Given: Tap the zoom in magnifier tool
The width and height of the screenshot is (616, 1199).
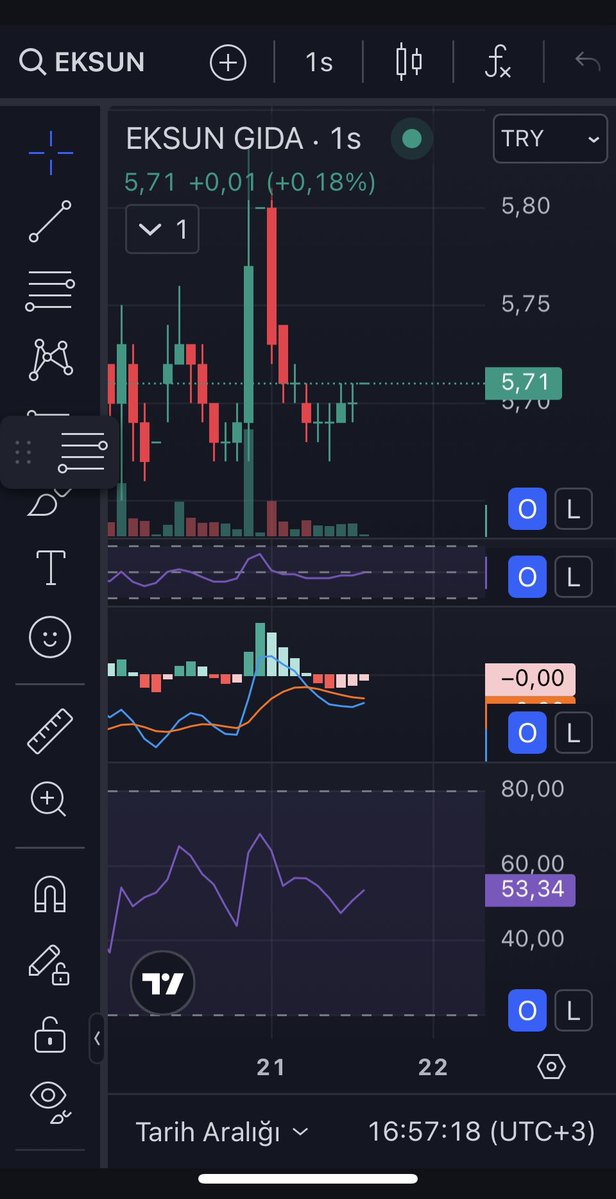Looking at the screenshot, I should point(50,799).
